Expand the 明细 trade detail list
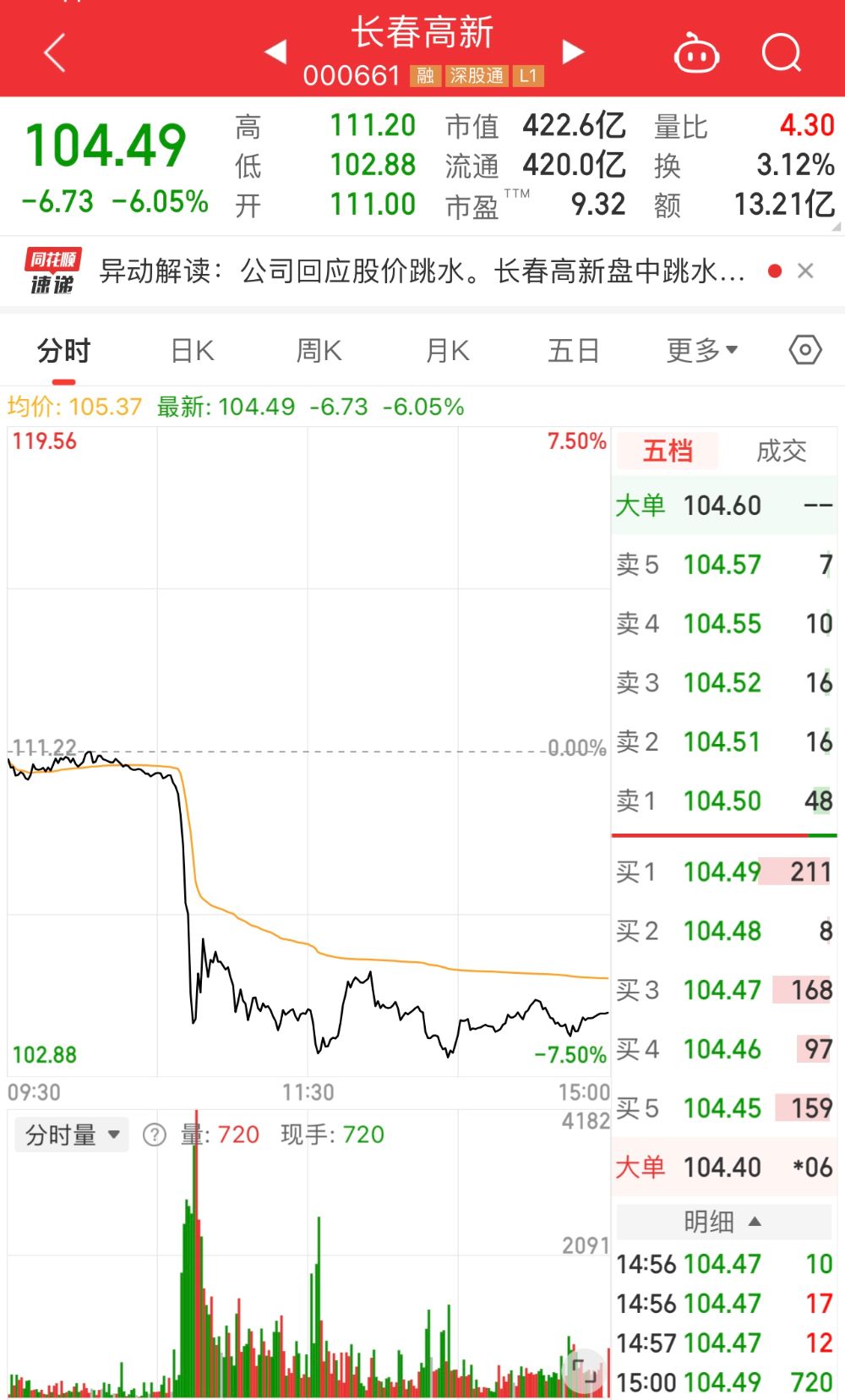Image resolution: width=845 pixels, height=1400 pixels. click(x=723, y=1222)
